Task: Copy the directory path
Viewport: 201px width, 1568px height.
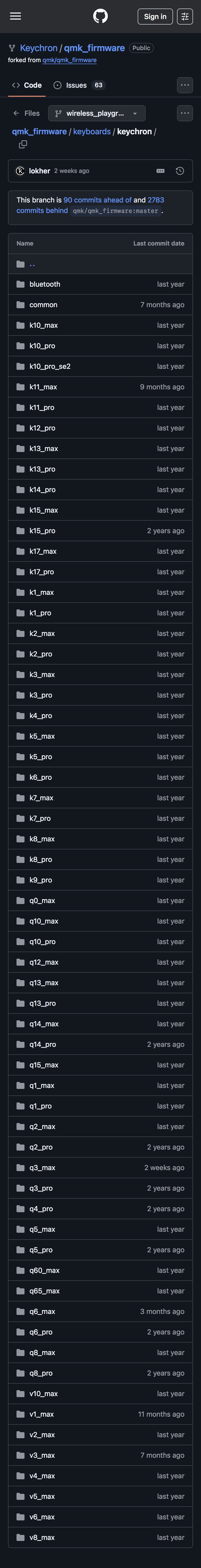Action: click(x=23, y=144)
